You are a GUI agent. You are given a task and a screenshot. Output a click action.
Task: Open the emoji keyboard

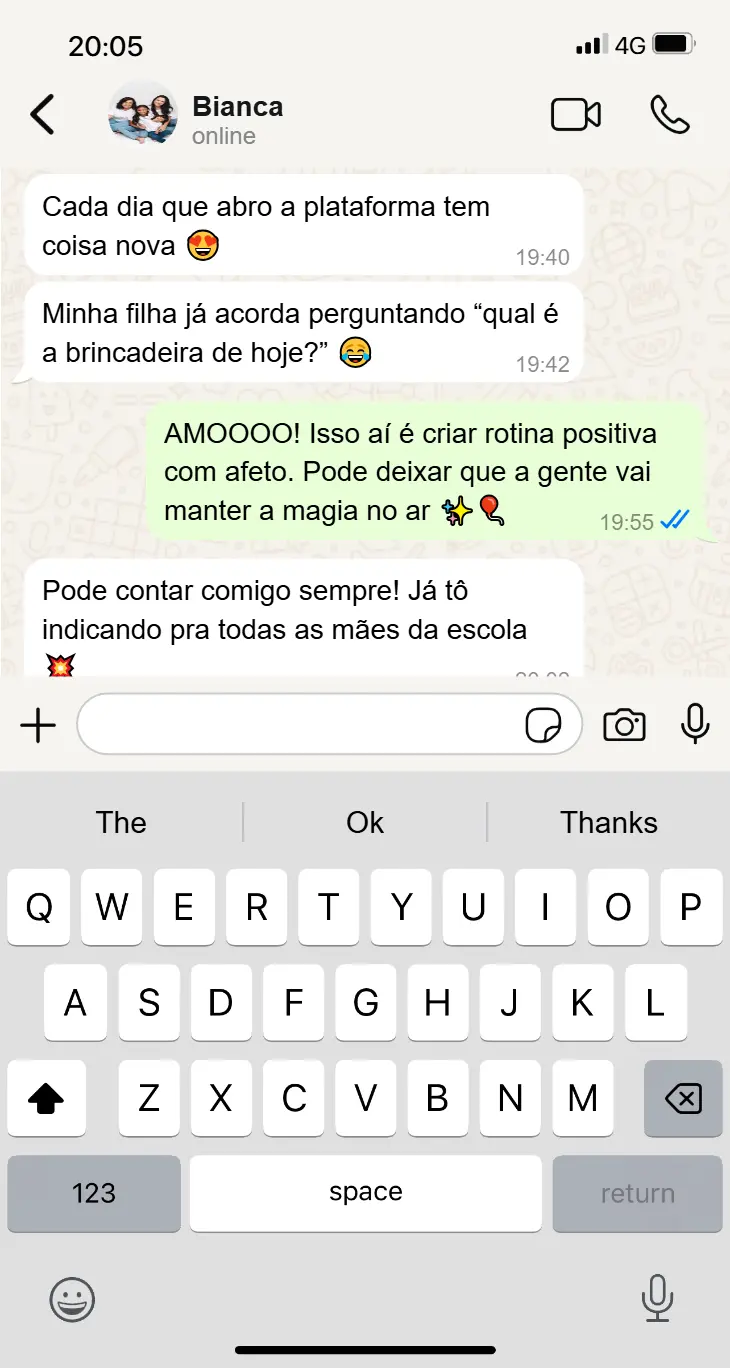click(72, 1299)
